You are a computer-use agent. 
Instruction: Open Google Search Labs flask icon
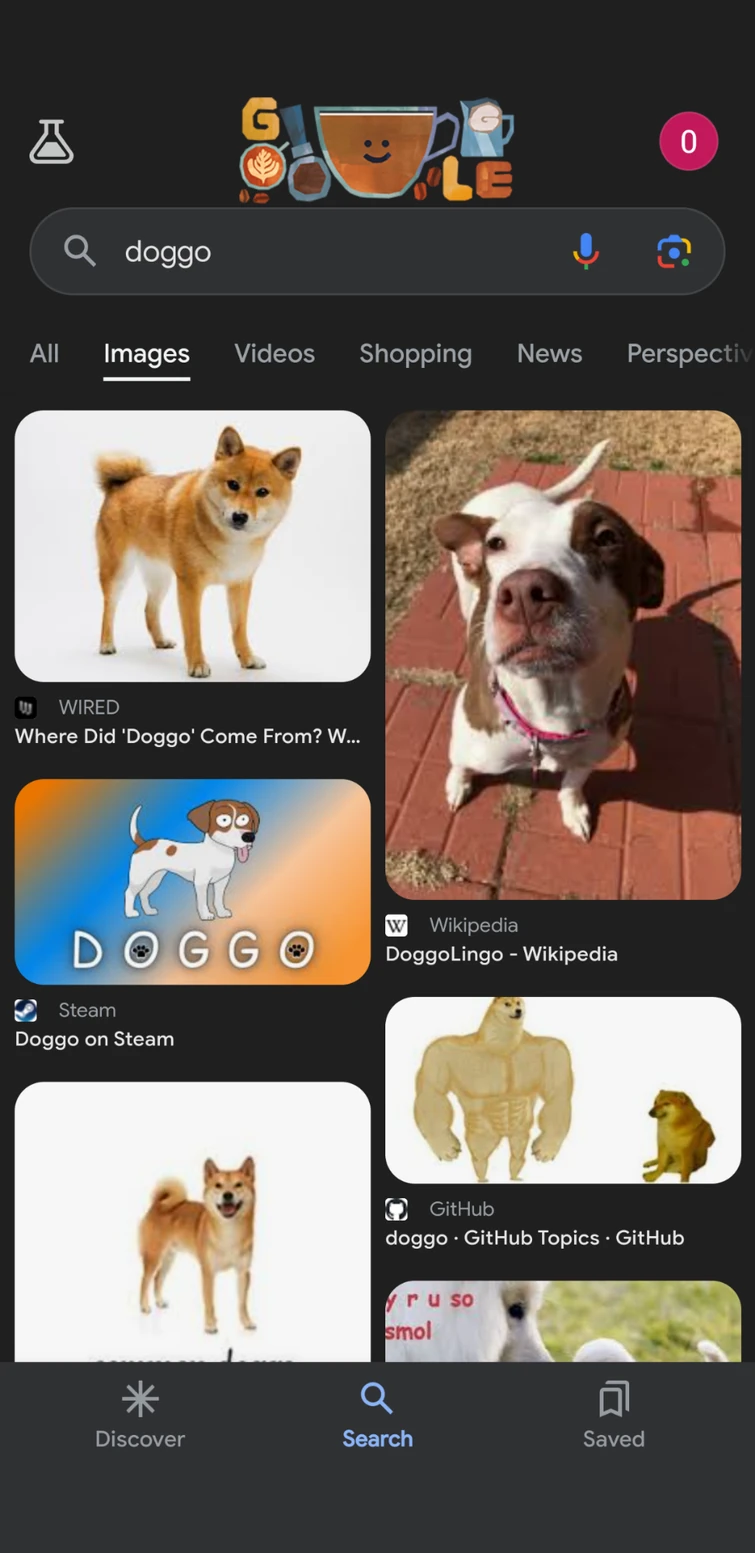pos(51,142)
